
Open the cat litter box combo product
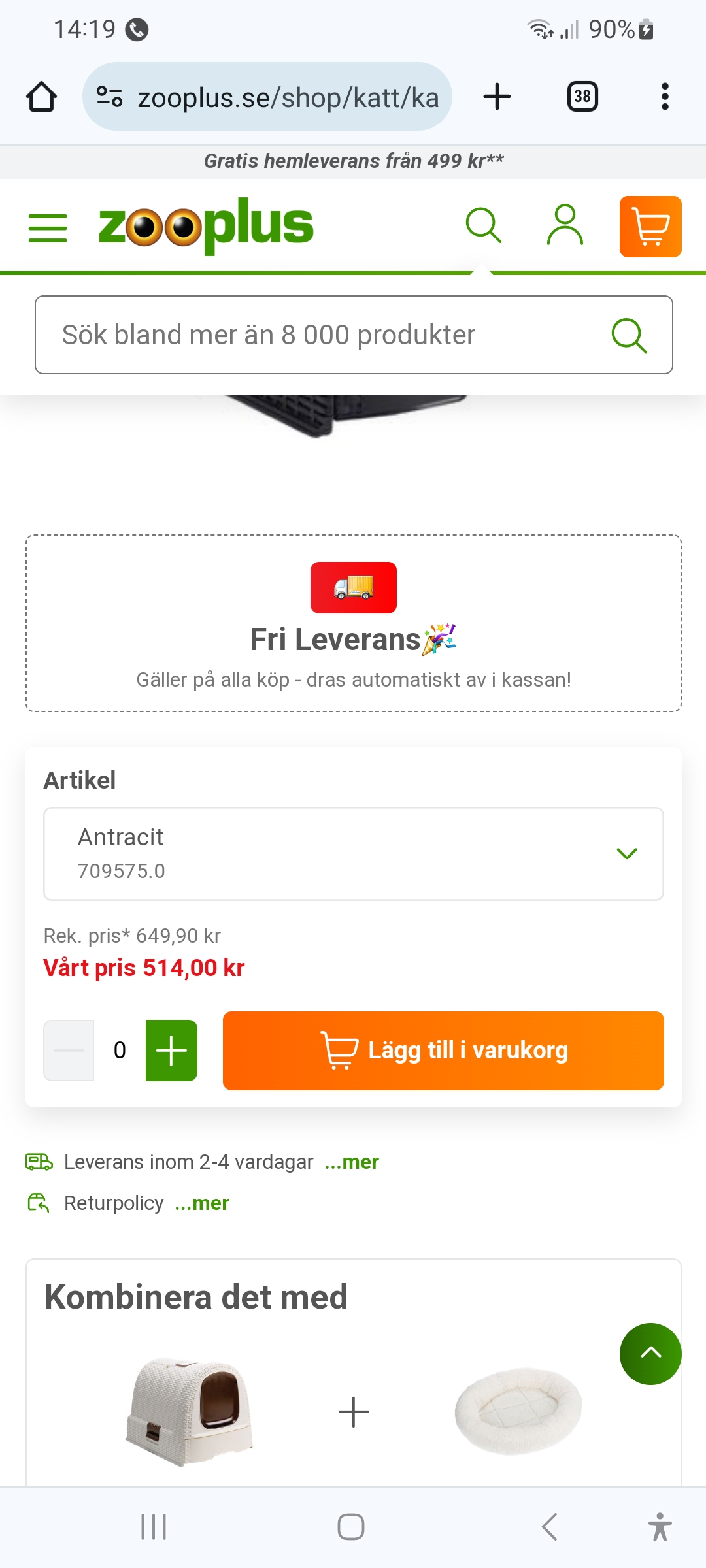click(x=190, y=1411)
